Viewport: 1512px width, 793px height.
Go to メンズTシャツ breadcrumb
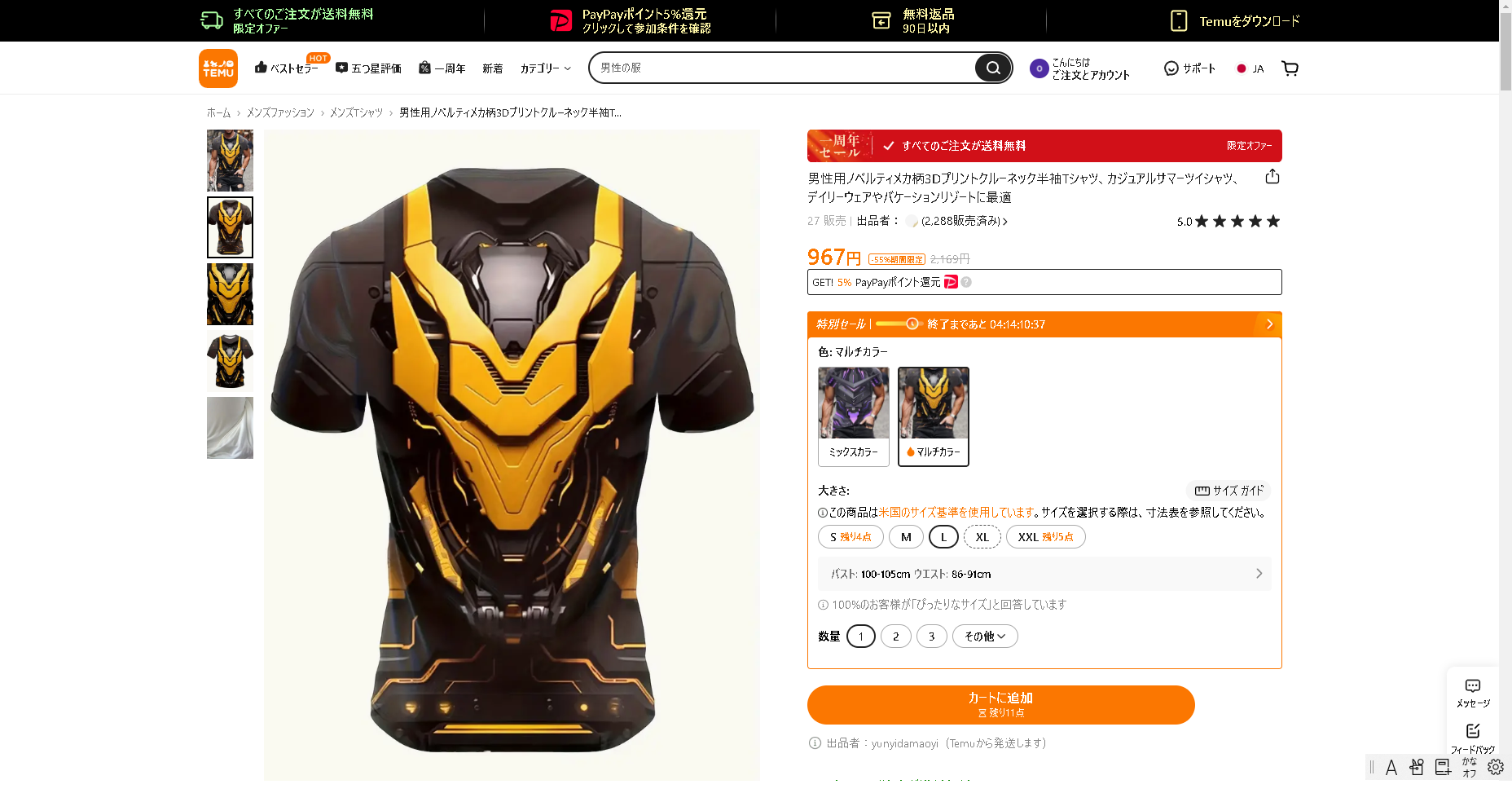tap(356, 112)
